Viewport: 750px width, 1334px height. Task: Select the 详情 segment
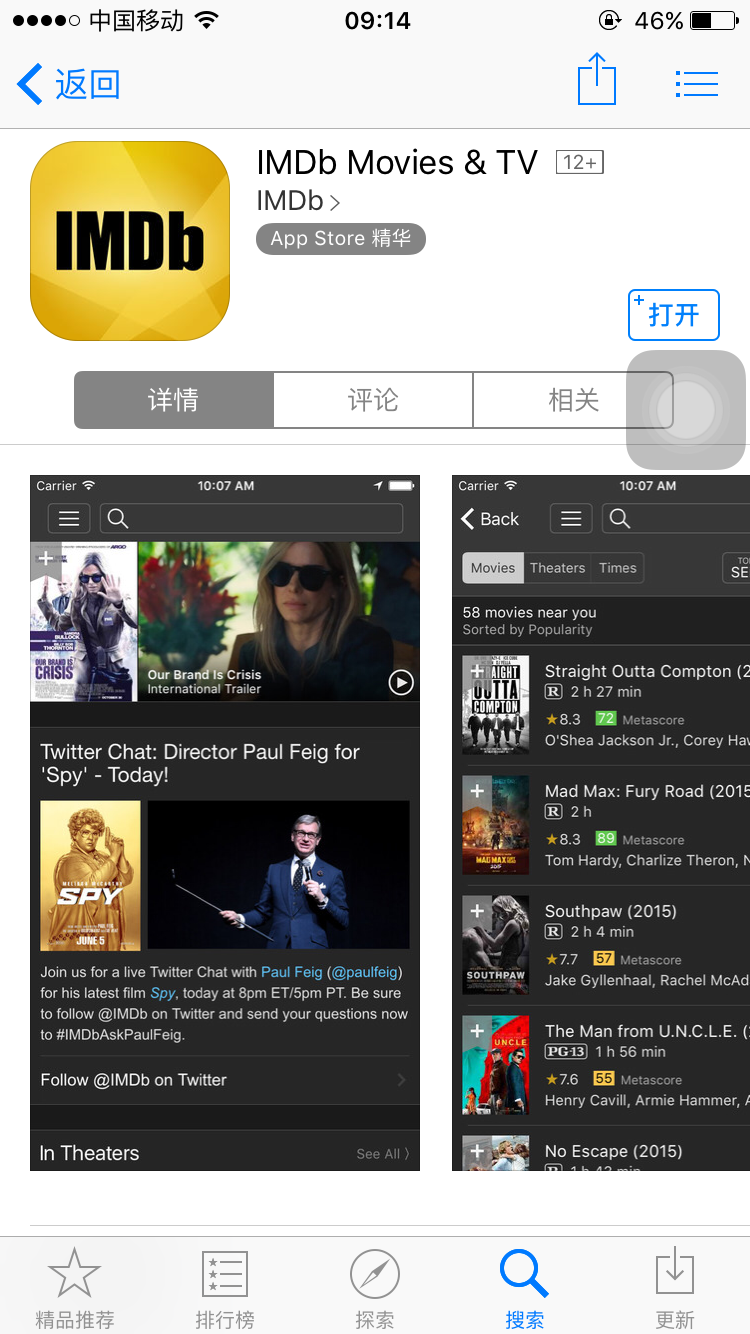click(173, 400)
